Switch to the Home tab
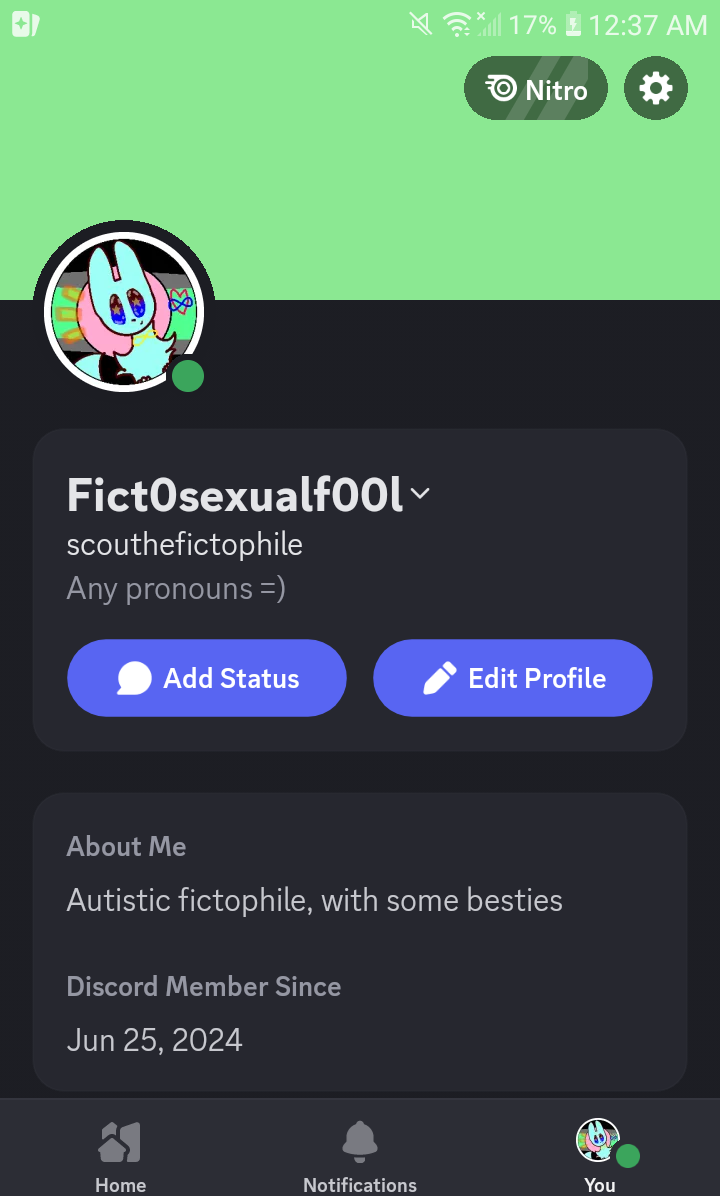Screen dimensions: 720x1196 [x=120, y=1154]
